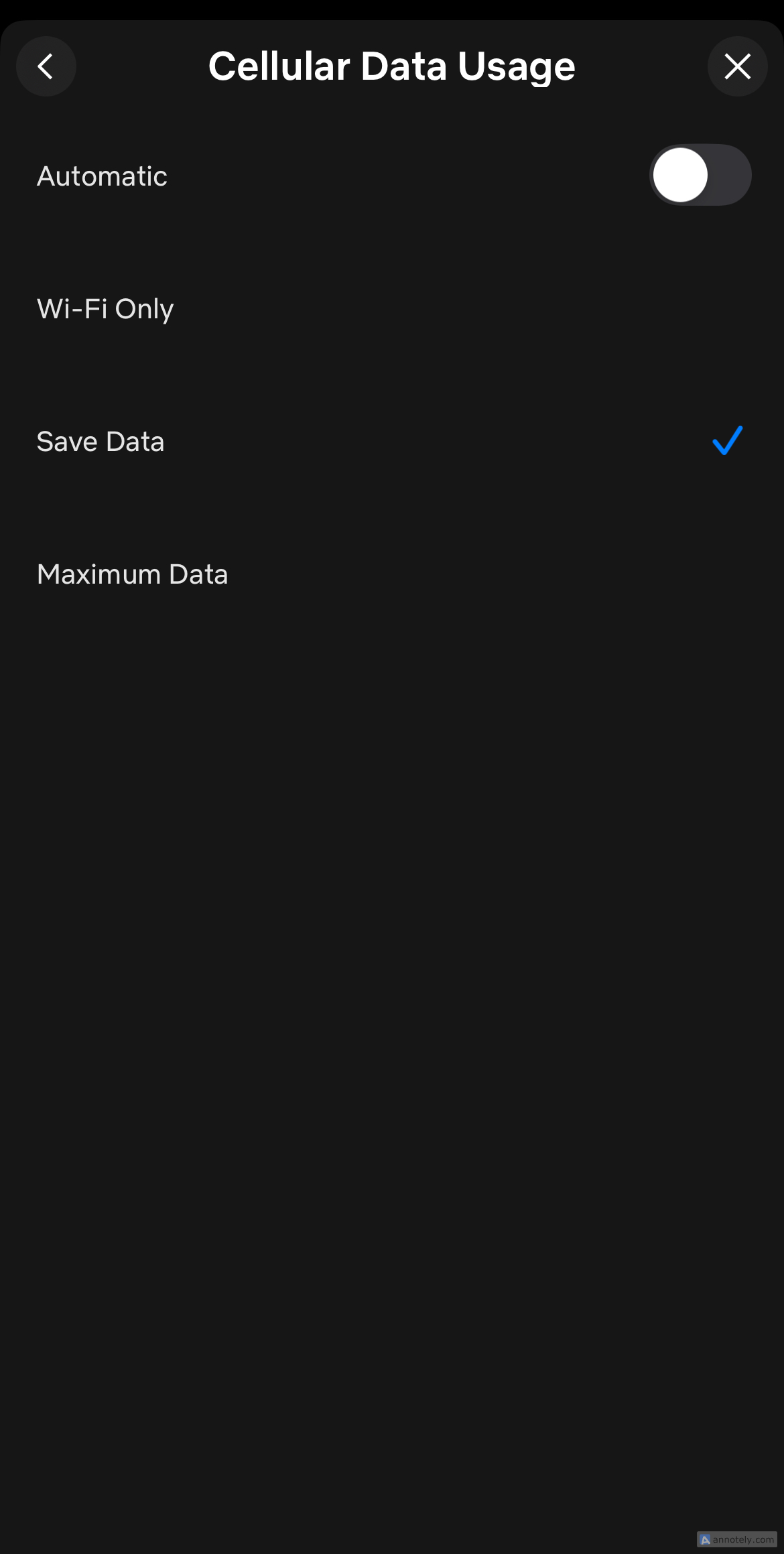Select the Wi-Fi Only option
Viewport: 784px width, 1554px height.
click(105, 308)
